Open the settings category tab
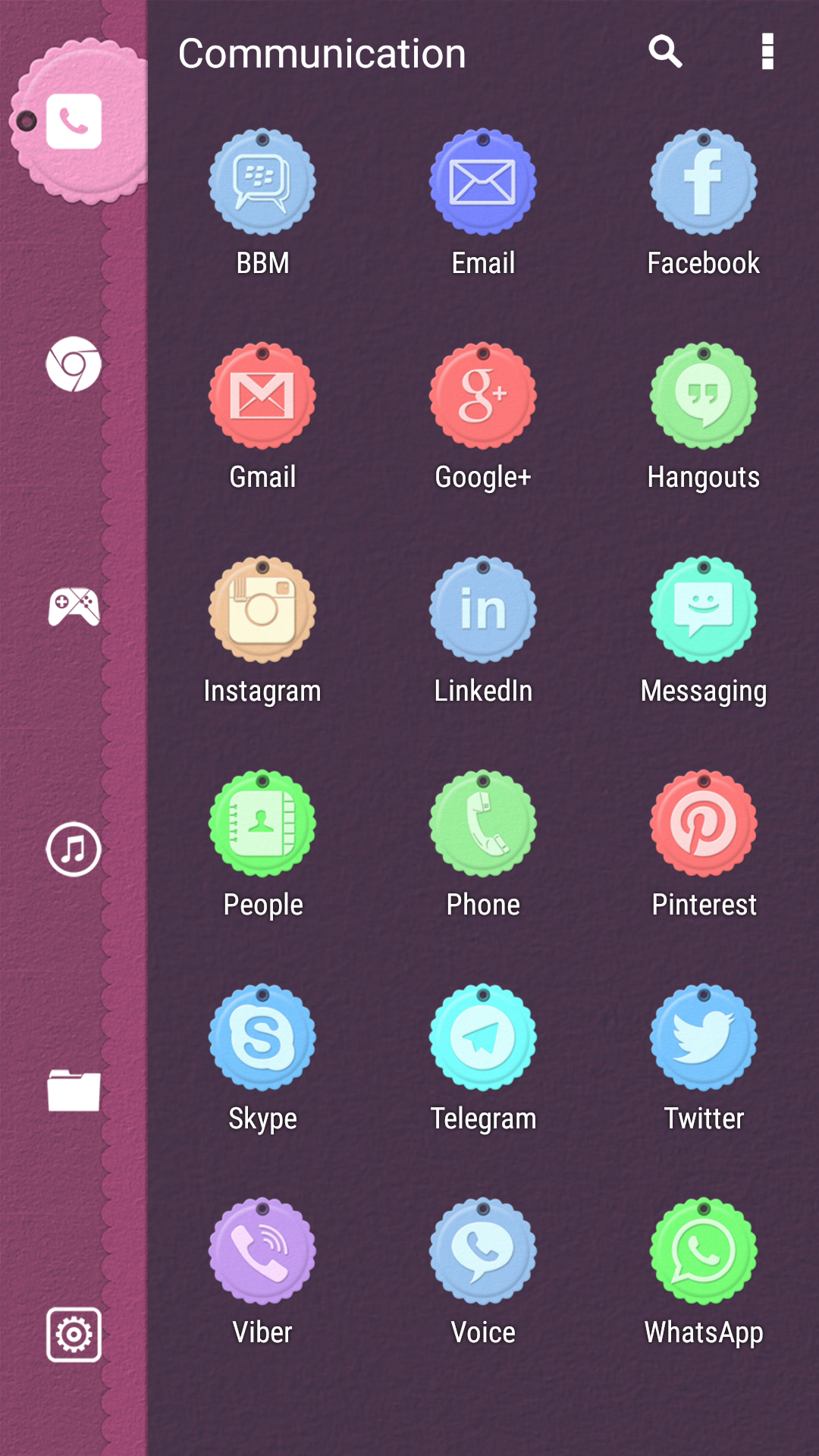 (x=74, y=1335)
